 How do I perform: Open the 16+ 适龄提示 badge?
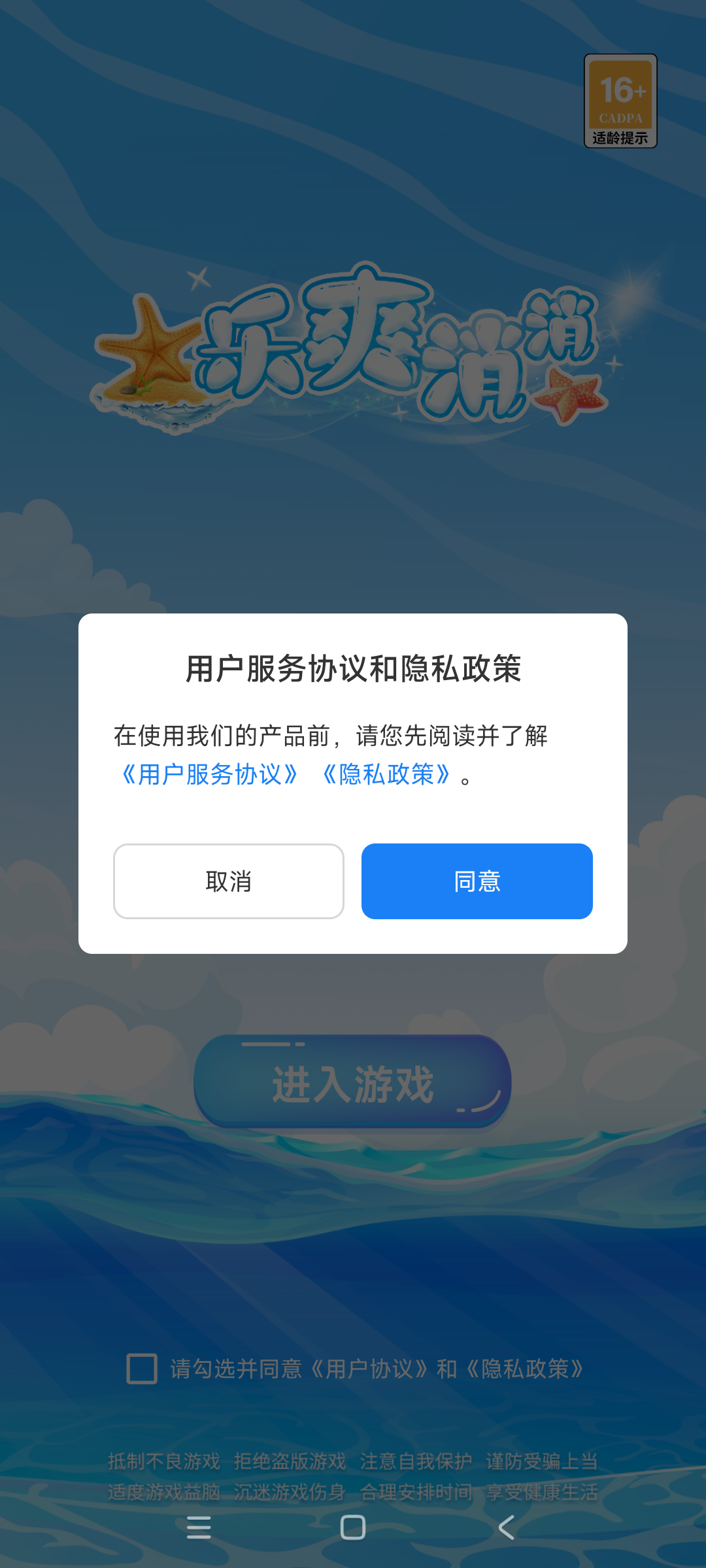click(x=620, y=101)
